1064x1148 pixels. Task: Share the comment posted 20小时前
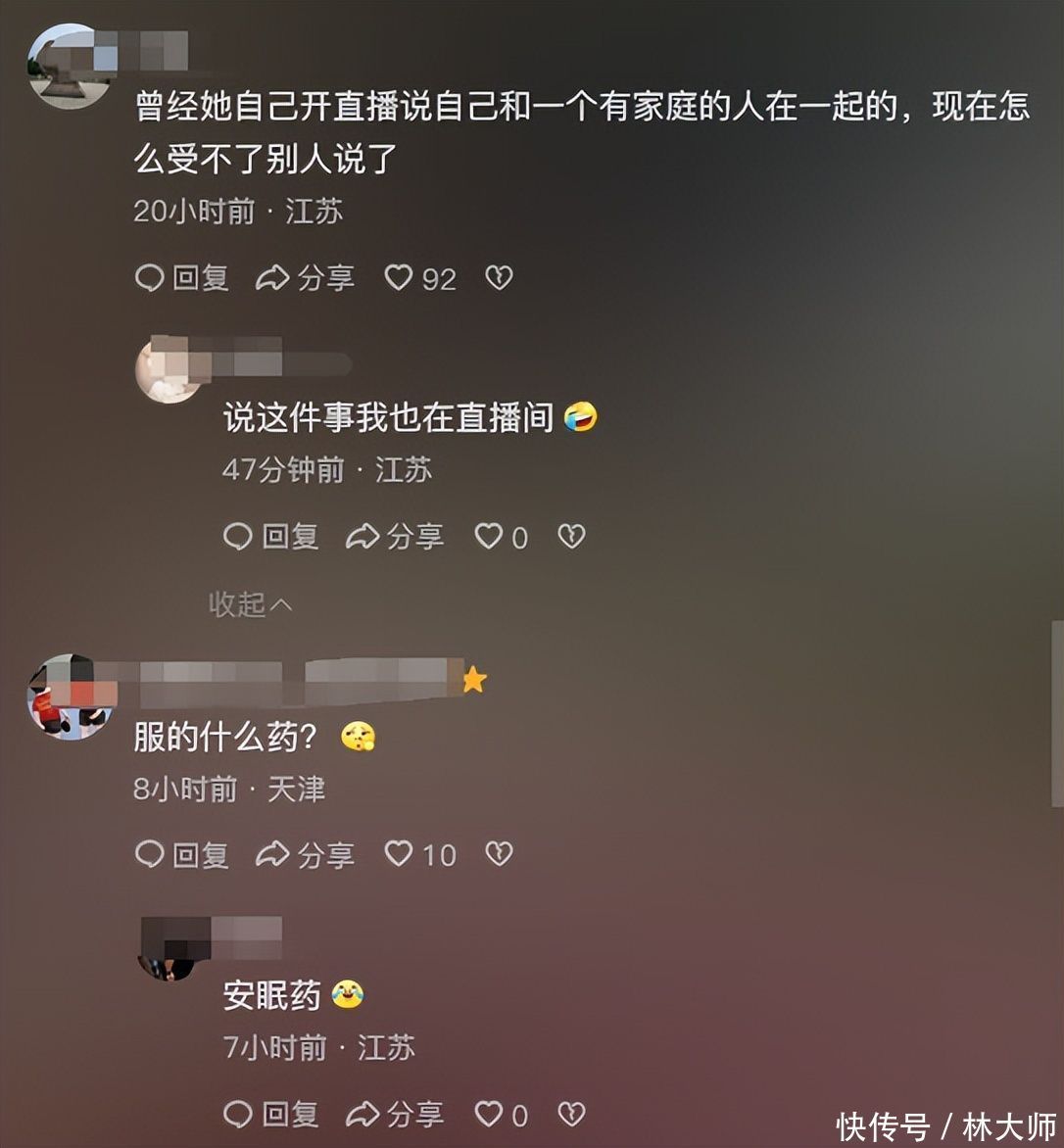(305, 278)
